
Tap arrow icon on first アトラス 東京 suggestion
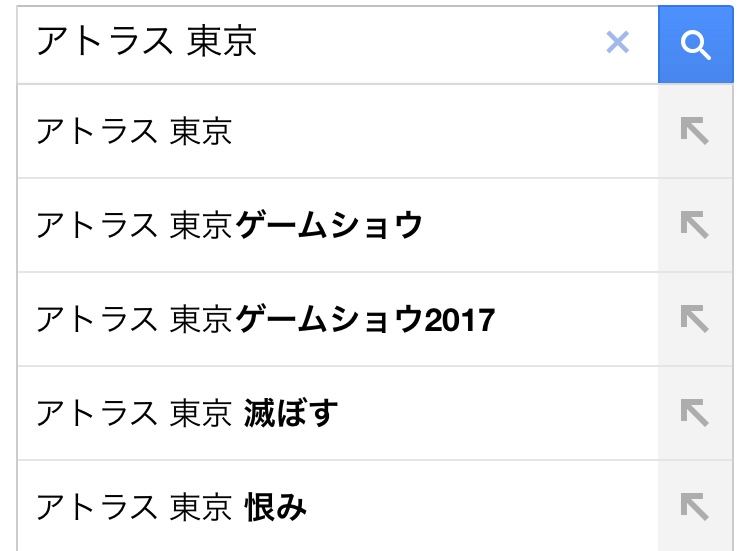click(x=695, y=131)
